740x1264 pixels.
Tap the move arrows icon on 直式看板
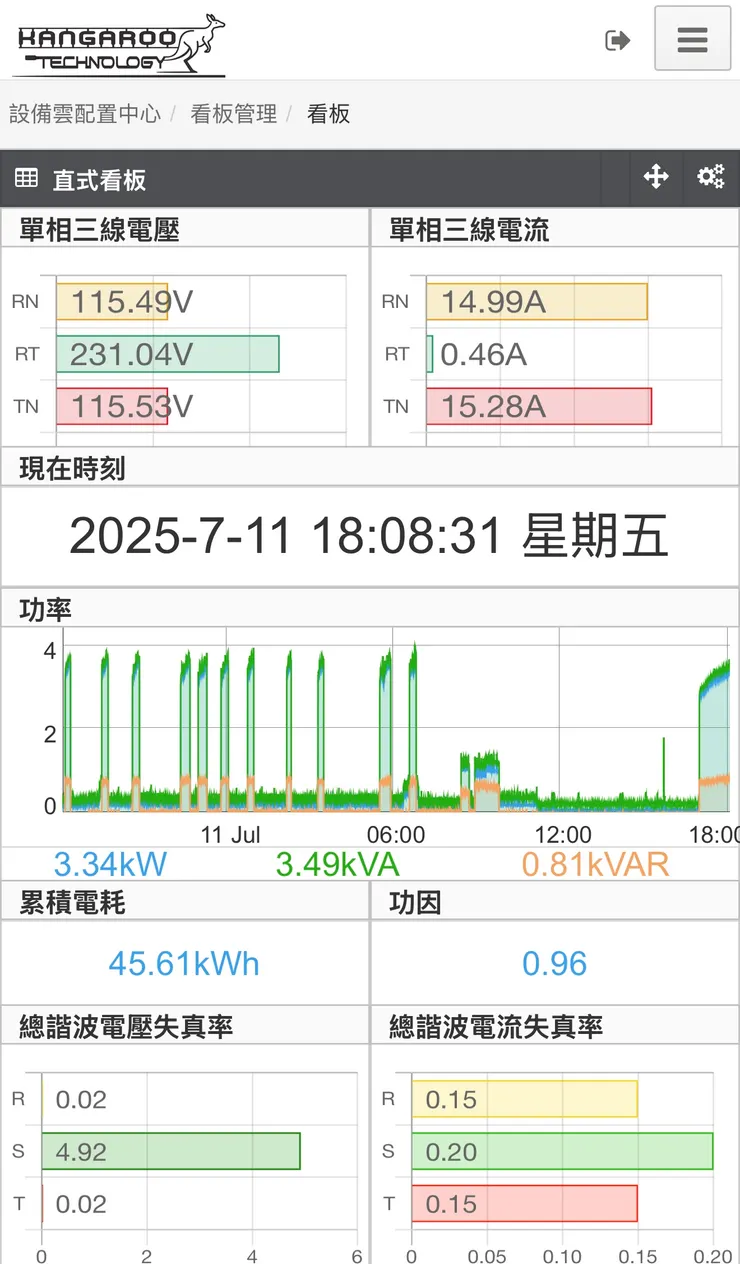coord(656,178)
